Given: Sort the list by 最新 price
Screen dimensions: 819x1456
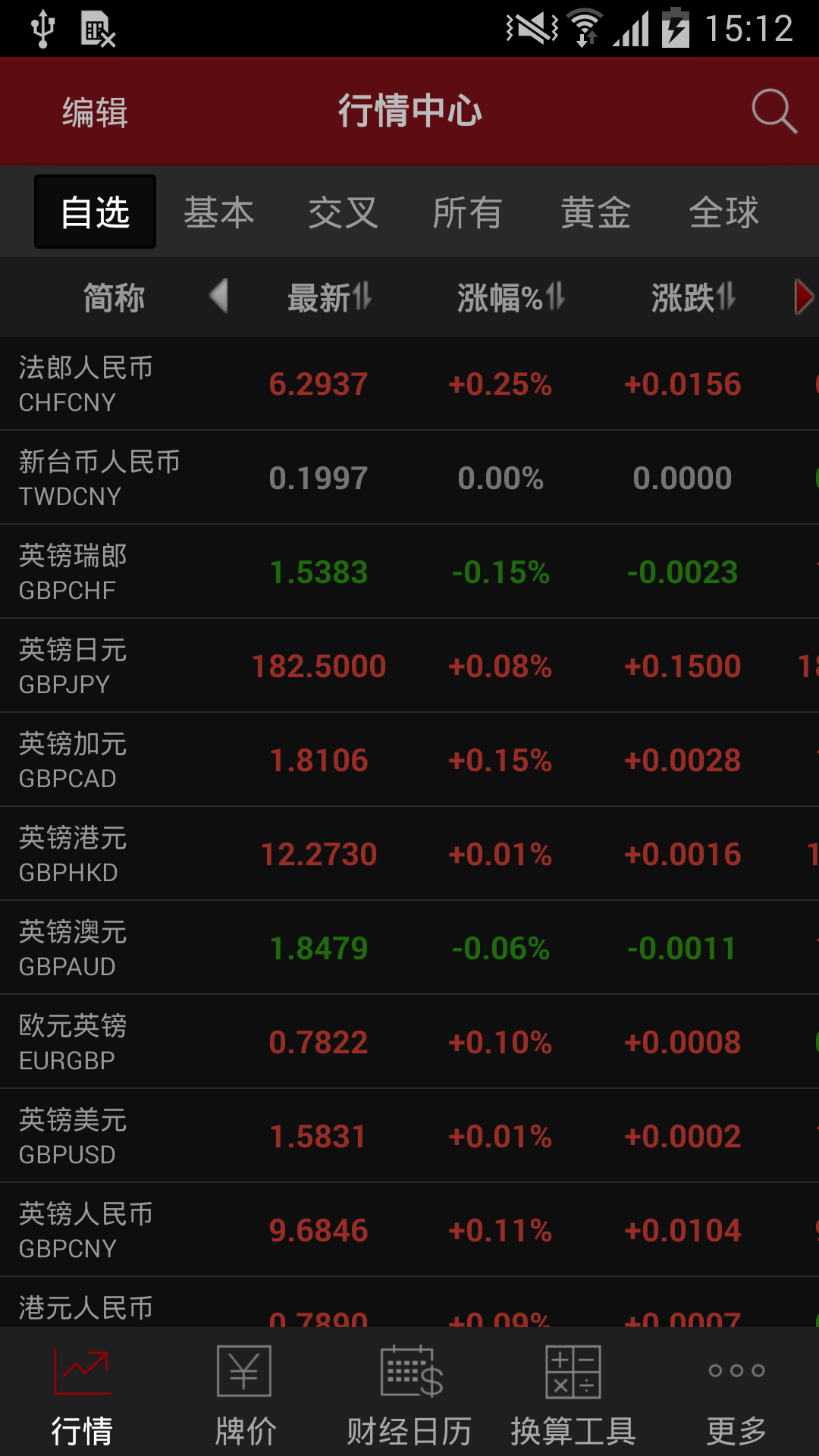Looking at the screenshot, I should point(329,297).
